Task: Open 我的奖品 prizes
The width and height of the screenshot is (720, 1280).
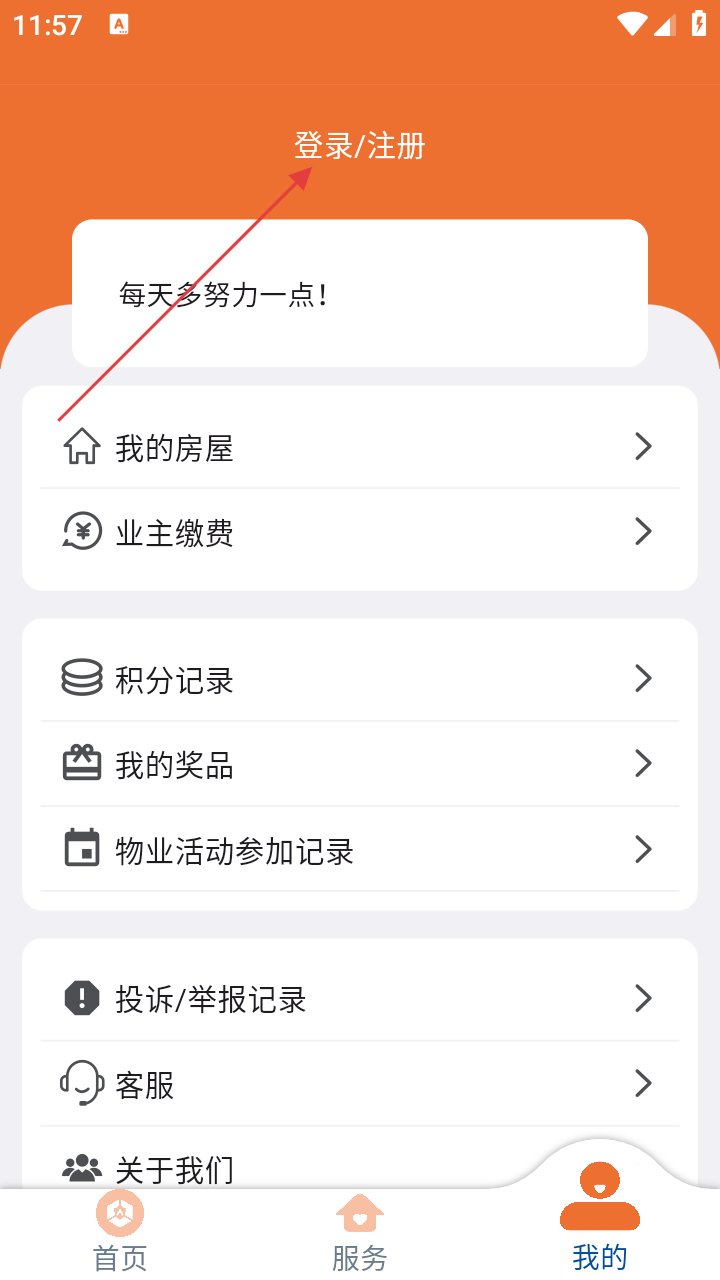Action: [360, 765]
